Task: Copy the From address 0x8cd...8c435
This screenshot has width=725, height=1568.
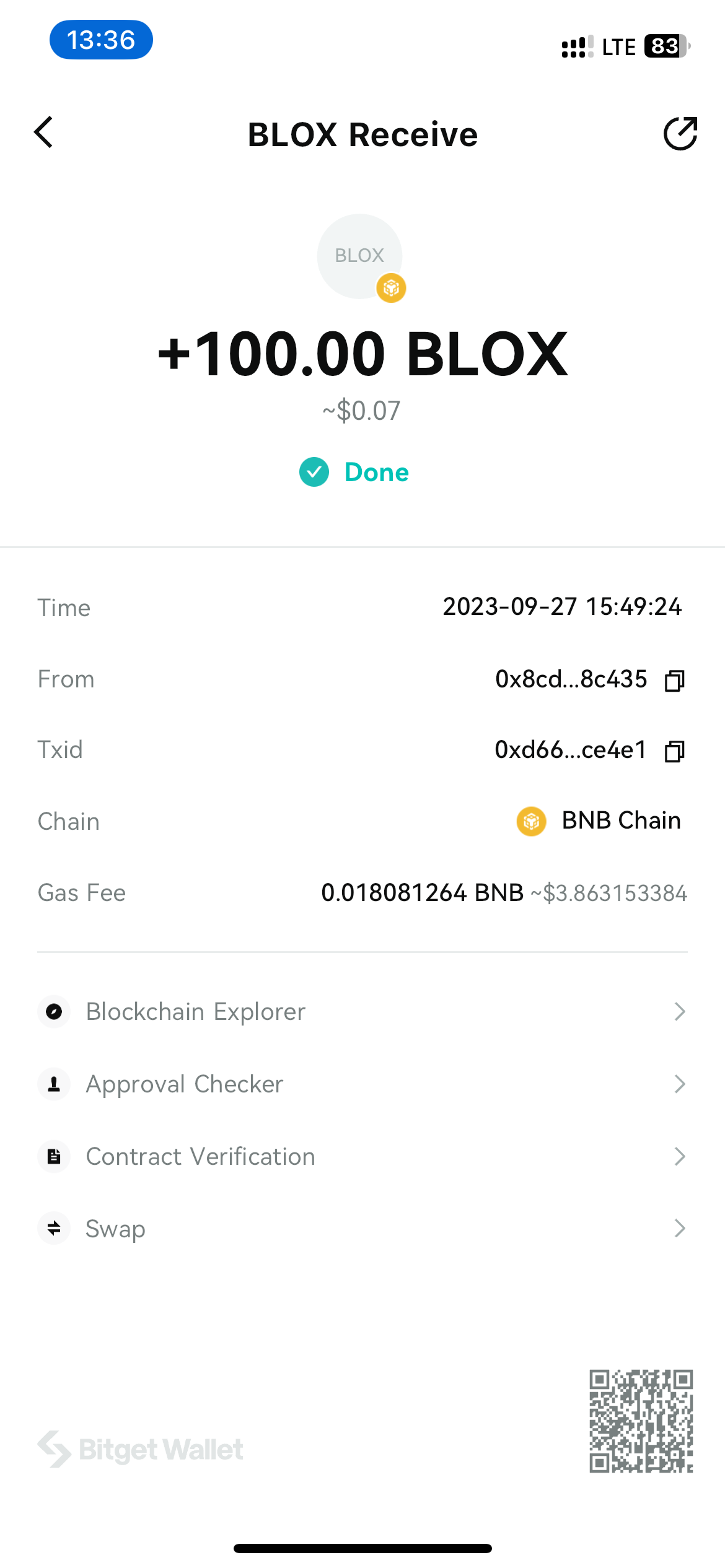Action: [674, 681]
